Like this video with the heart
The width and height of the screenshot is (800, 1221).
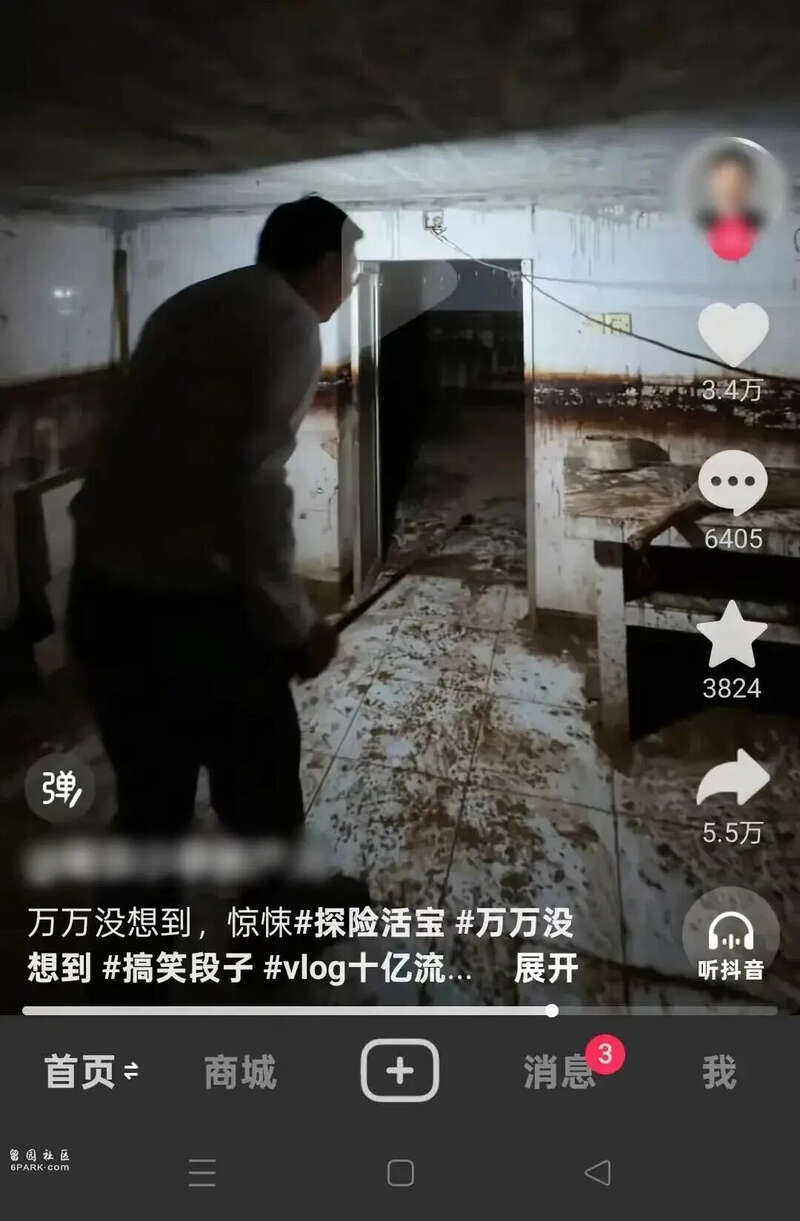[732, 334]
